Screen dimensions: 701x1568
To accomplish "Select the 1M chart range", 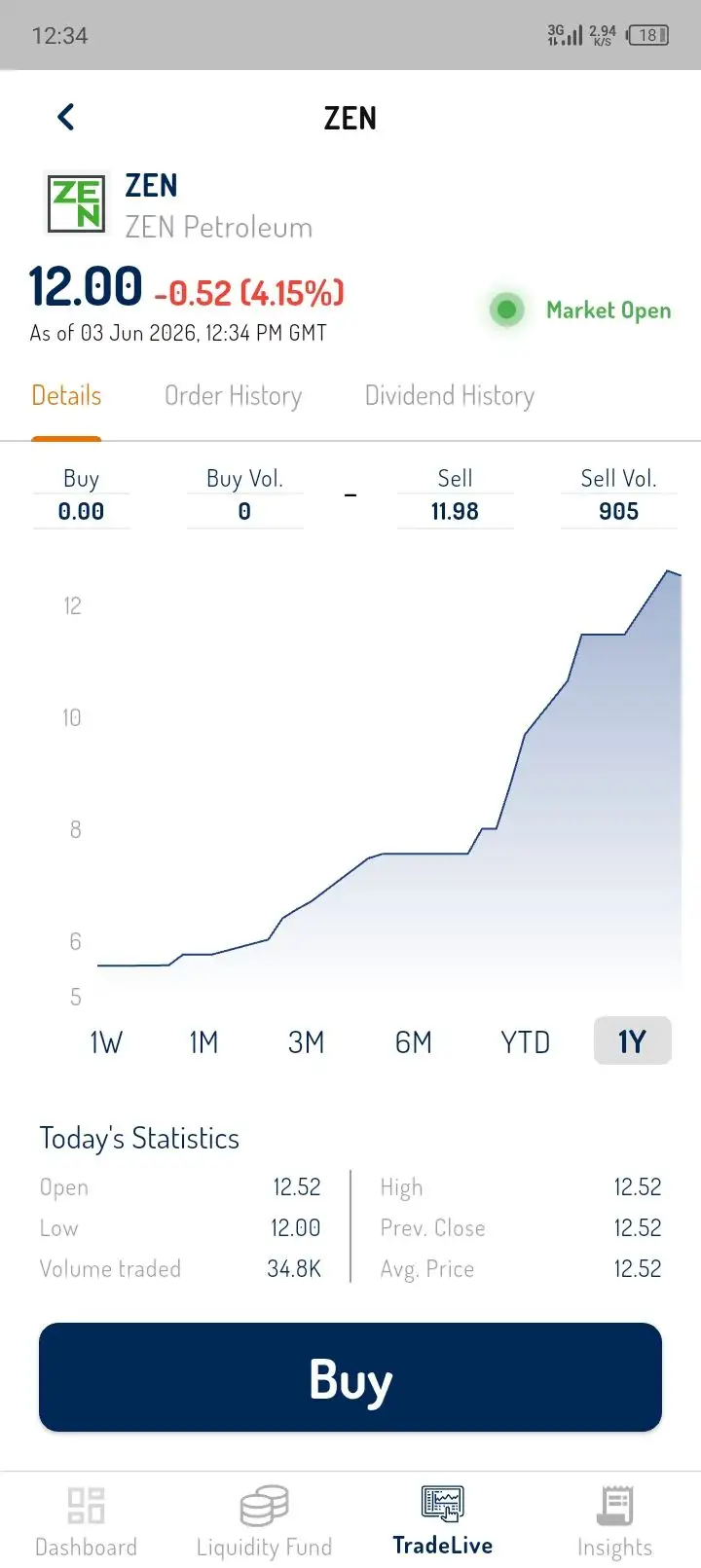I will [203, 1042].
